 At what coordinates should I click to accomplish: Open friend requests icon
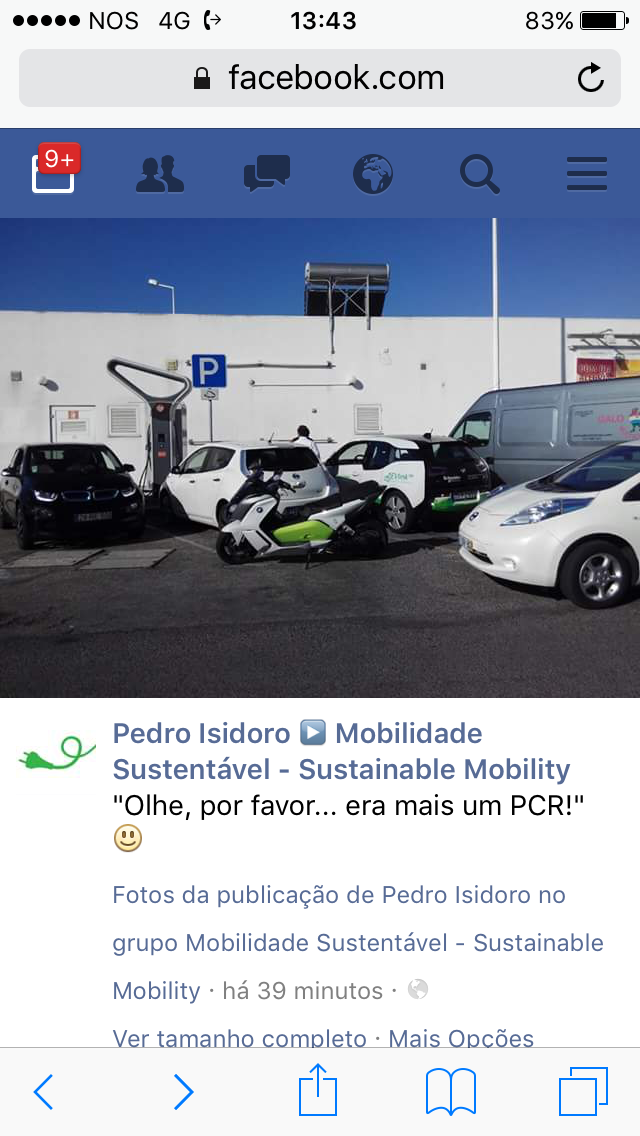(x=160, y=174)
